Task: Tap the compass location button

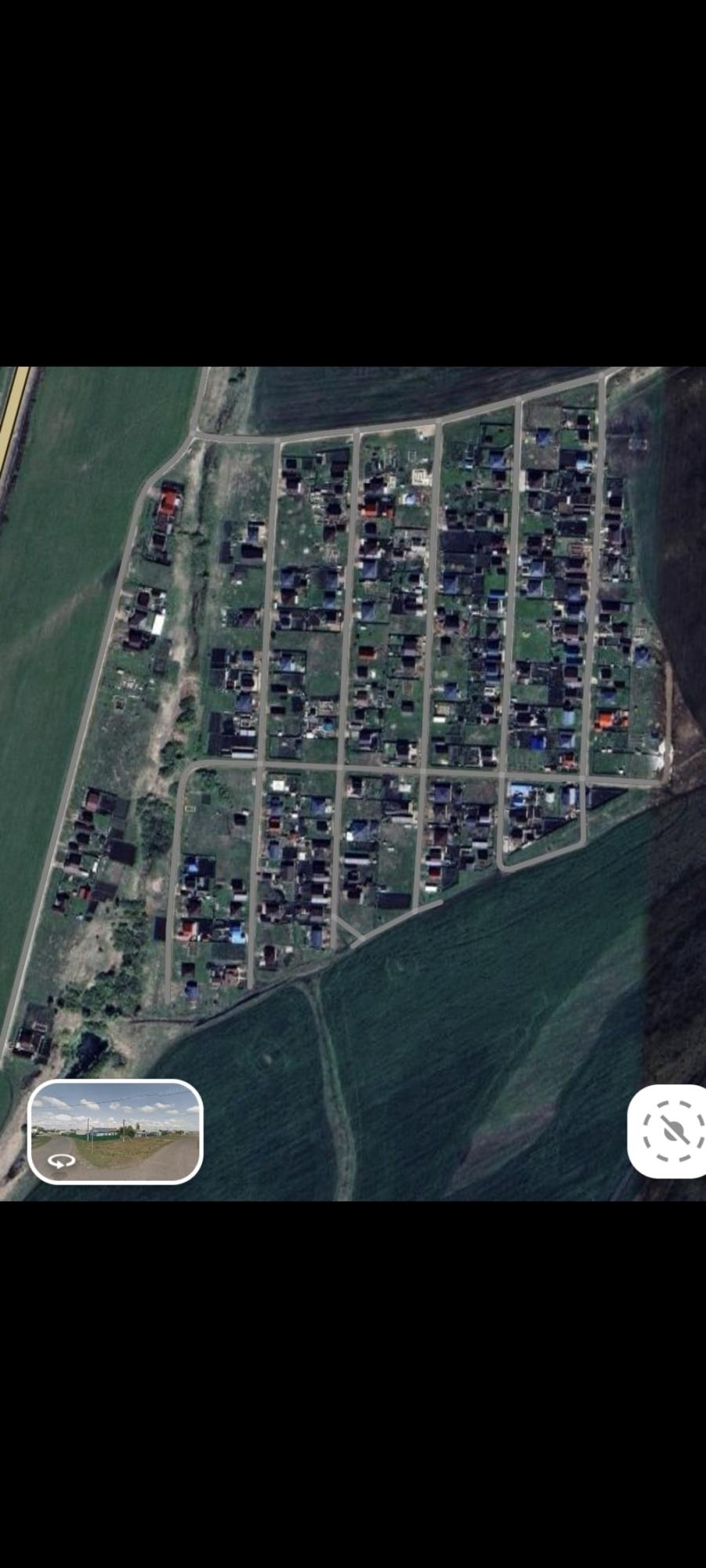Action: point(671,1131)
